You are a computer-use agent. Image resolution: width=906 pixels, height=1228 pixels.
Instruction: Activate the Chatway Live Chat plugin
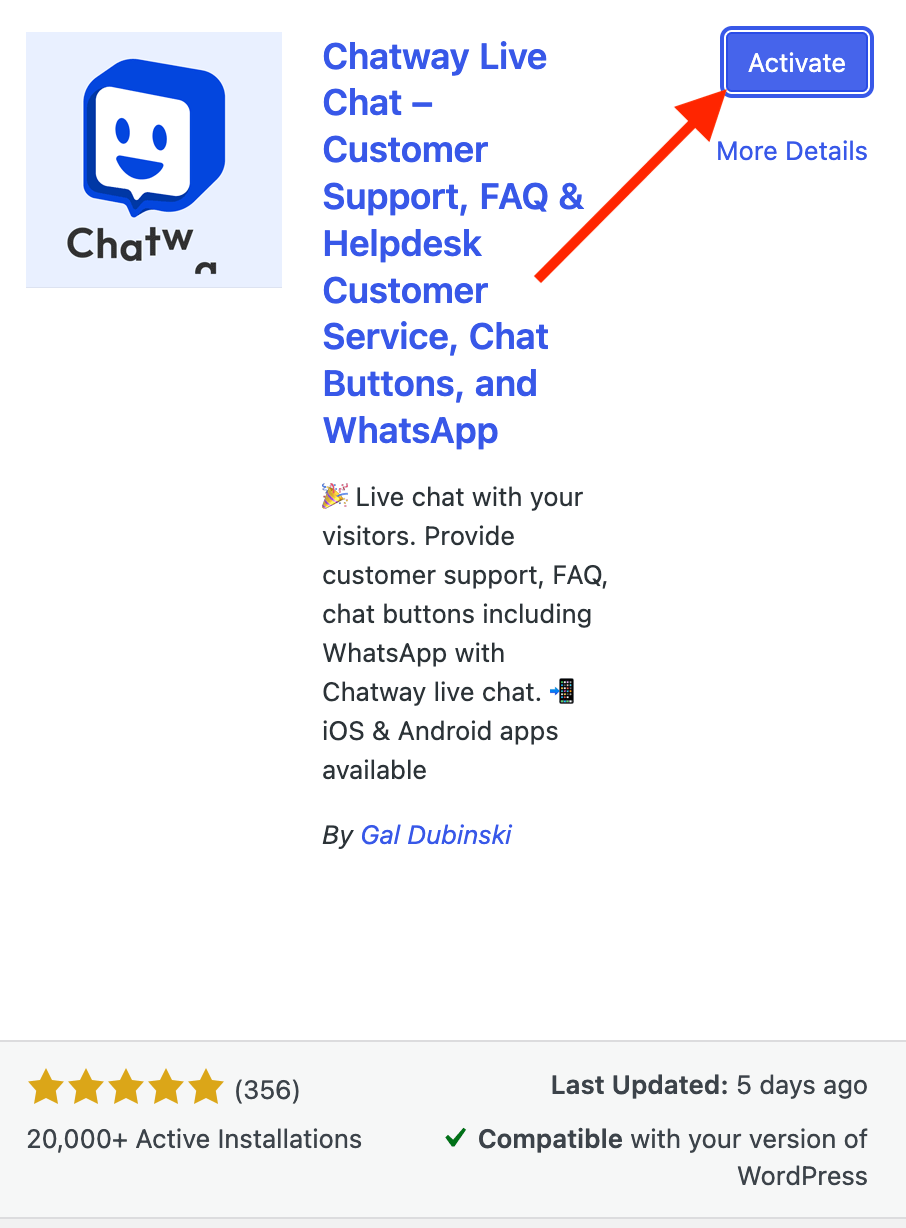(x=796, y=62)
